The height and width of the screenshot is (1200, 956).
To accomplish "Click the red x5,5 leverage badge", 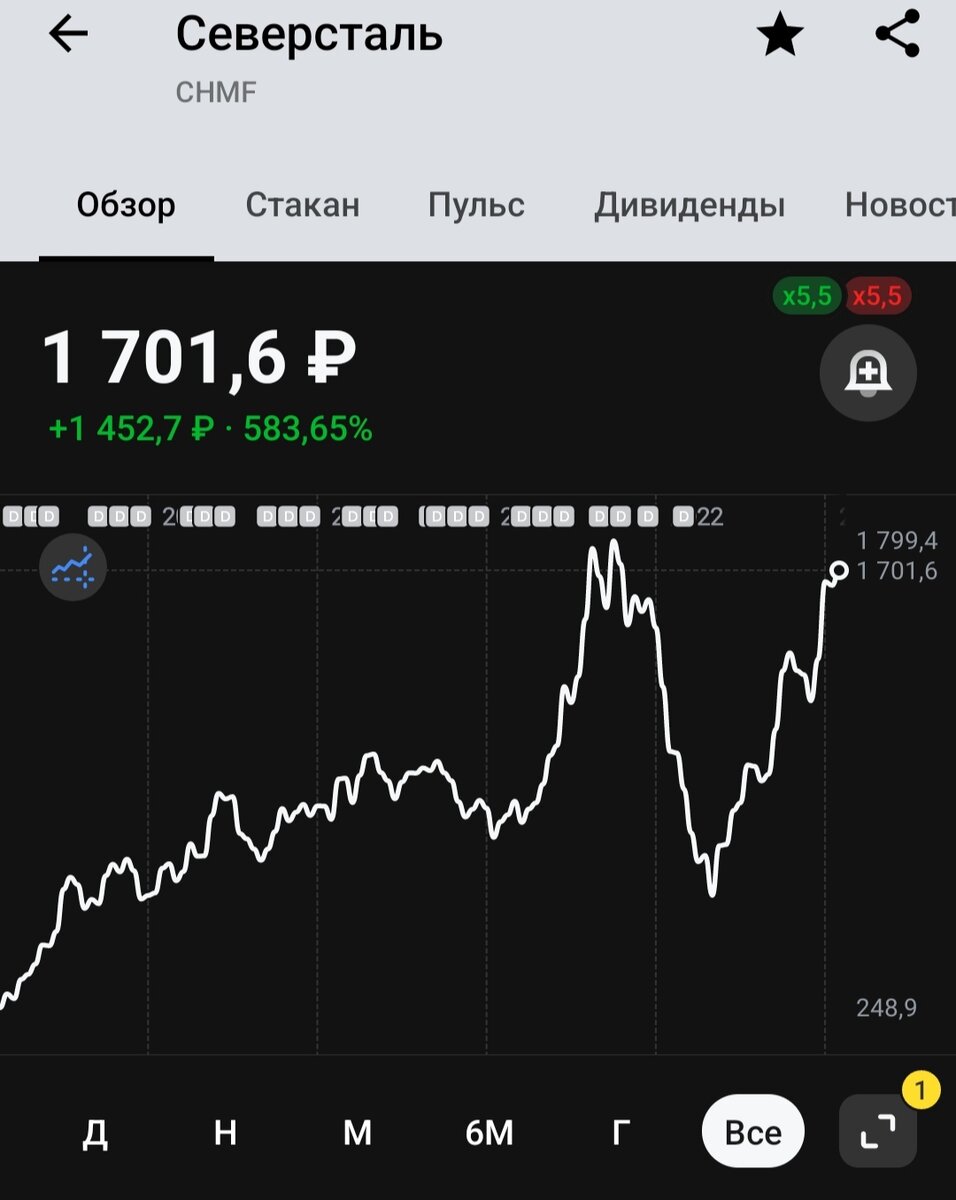I will pos(878,295).
